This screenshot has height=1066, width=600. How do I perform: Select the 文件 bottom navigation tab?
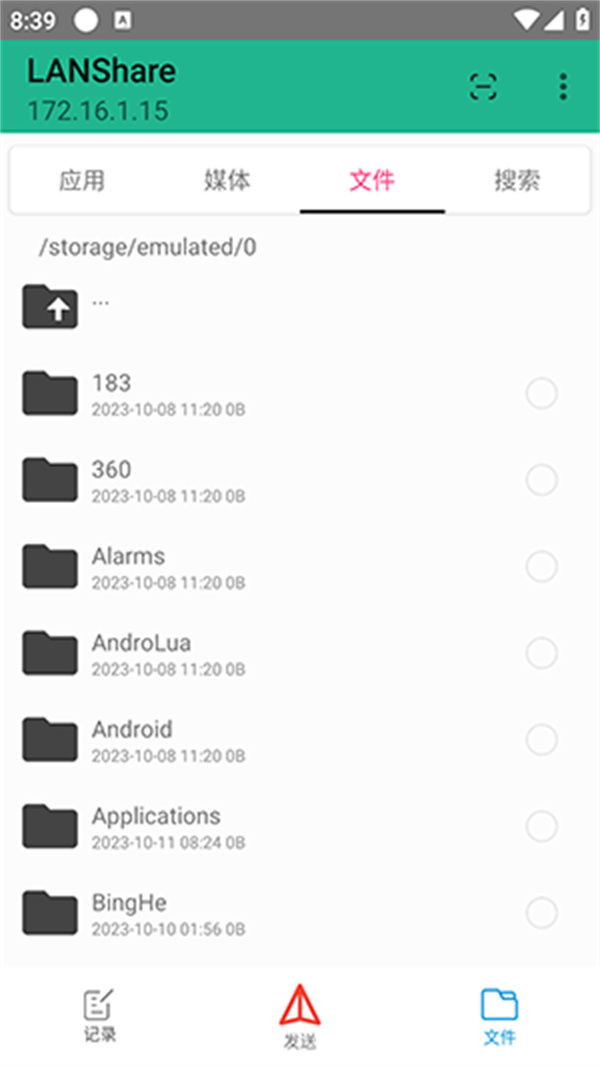[499, 1015]
